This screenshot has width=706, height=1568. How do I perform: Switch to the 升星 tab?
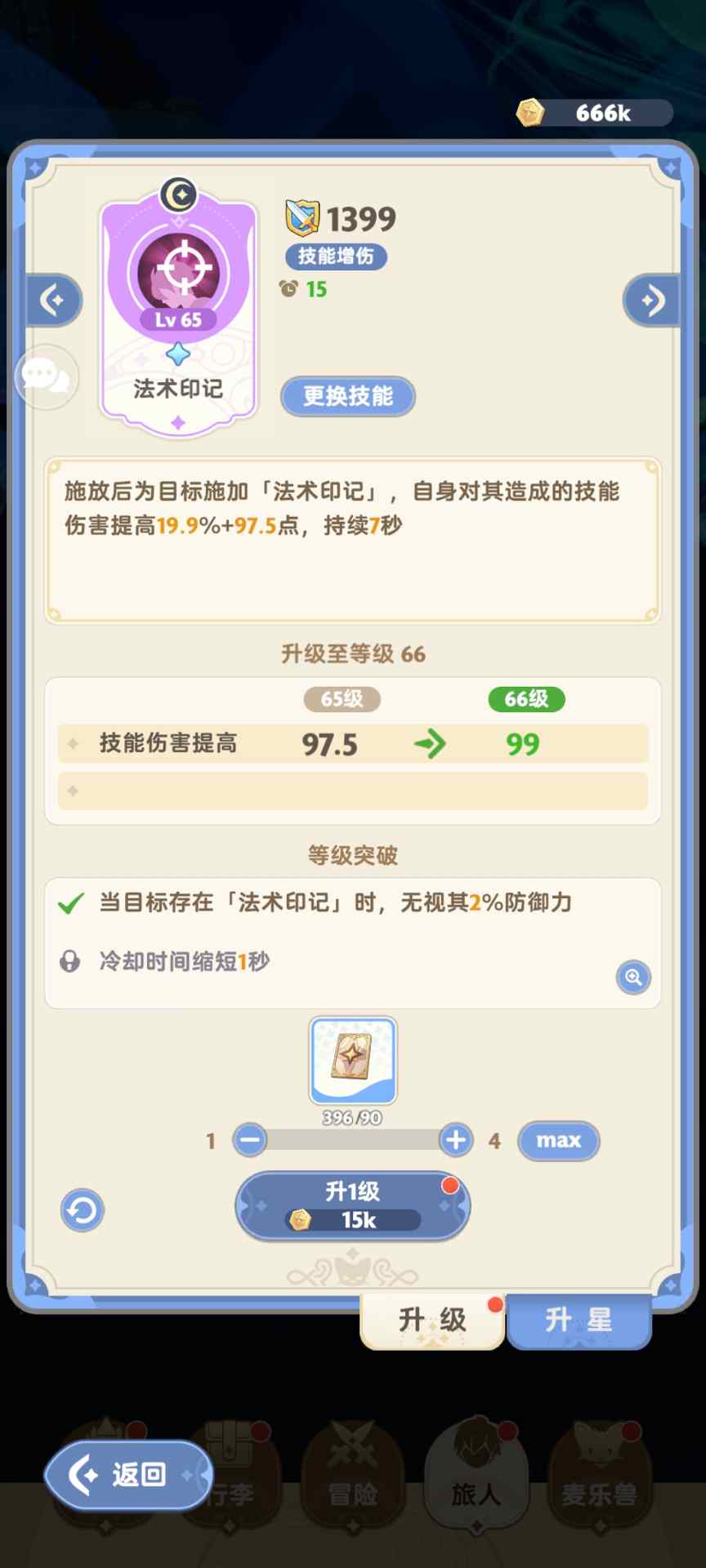pyautogui.click(x=579, y=1320)
